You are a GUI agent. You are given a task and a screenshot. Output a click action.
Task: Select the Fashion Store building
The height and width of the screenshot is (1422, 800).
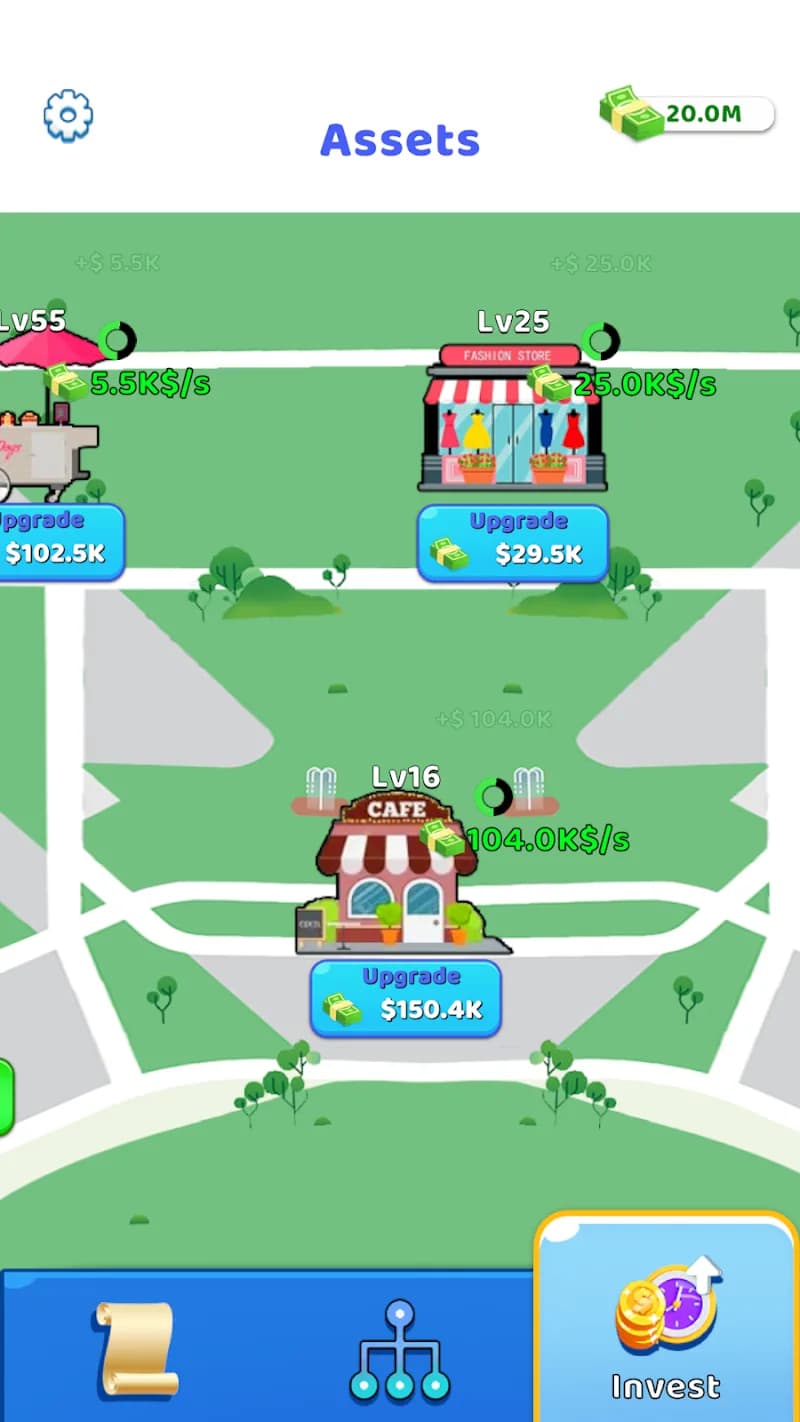coord(511,420)
